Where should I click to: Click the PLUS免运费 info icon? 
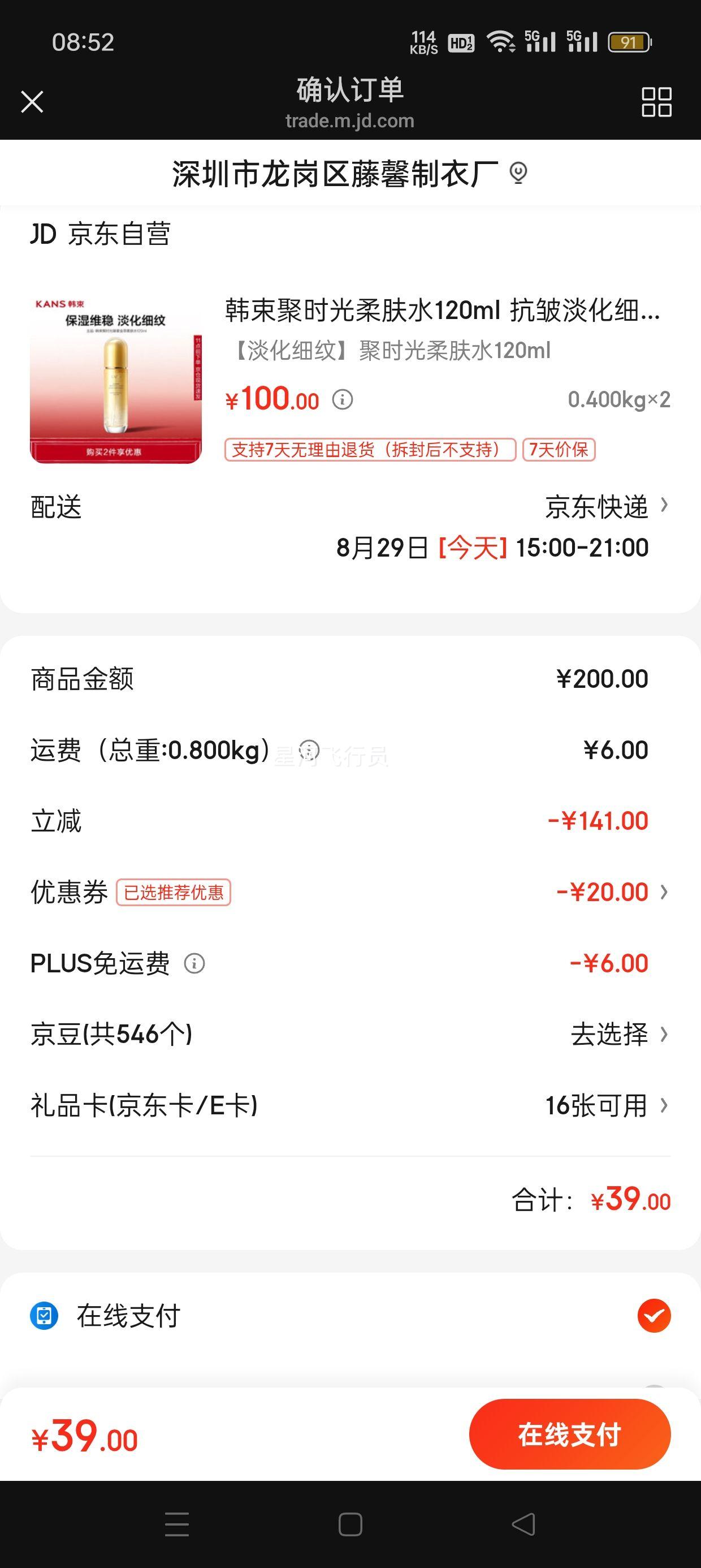193,963
